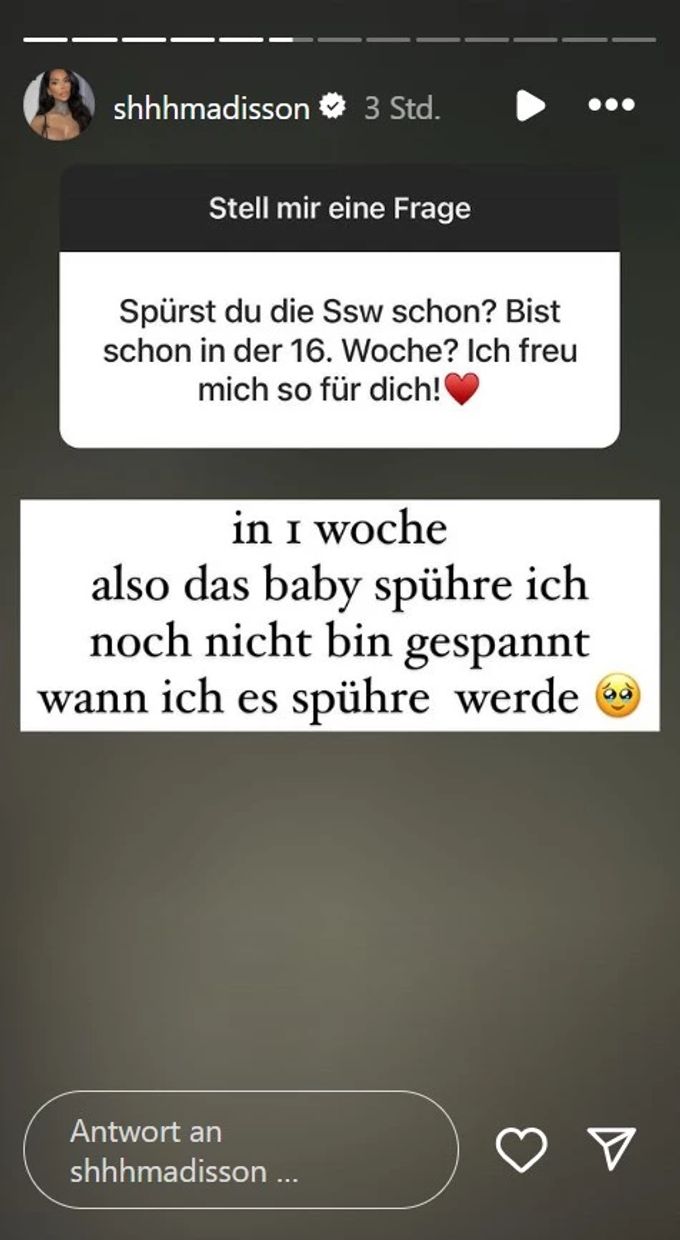Tap the reply field to shhhmadisson
Viewport: 680px width, 1240px height.
point(240,1150)
